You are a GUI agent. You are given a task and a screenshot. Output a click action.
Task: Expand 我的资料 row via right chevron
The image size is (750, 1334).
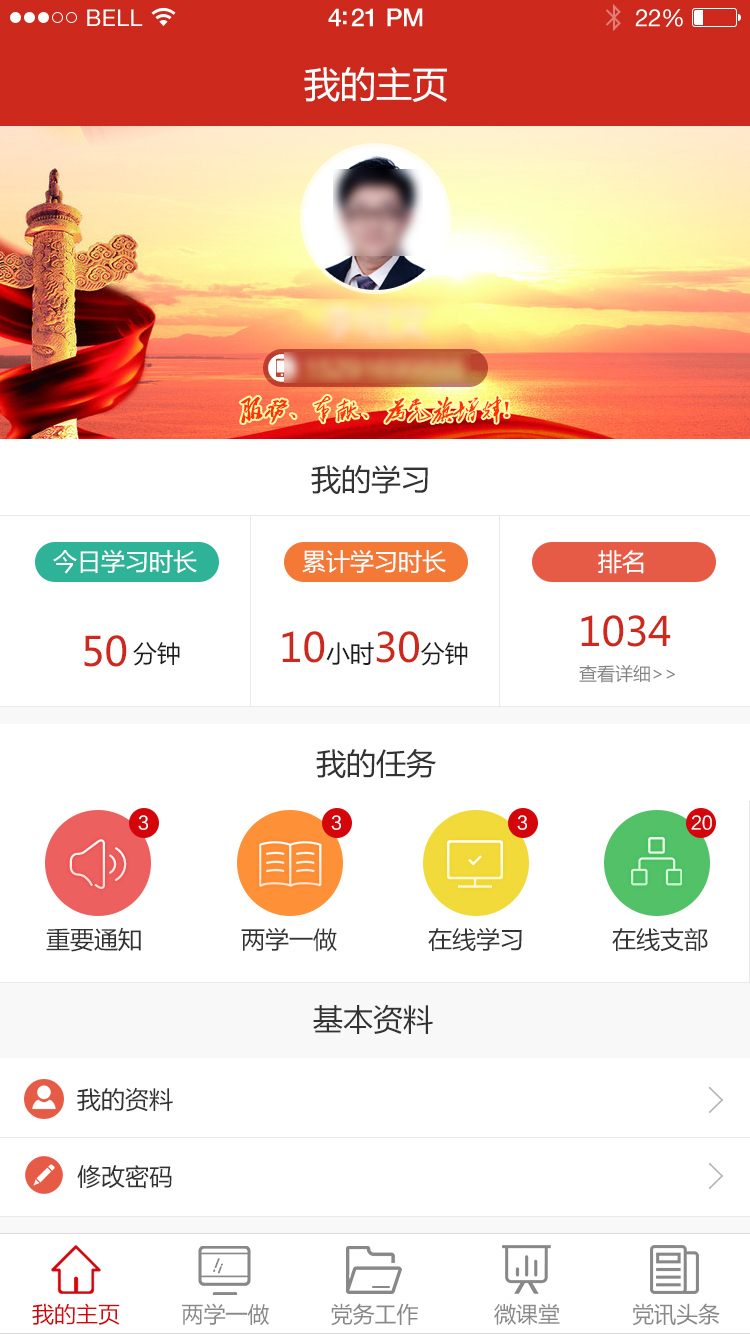pos(714,1099)
